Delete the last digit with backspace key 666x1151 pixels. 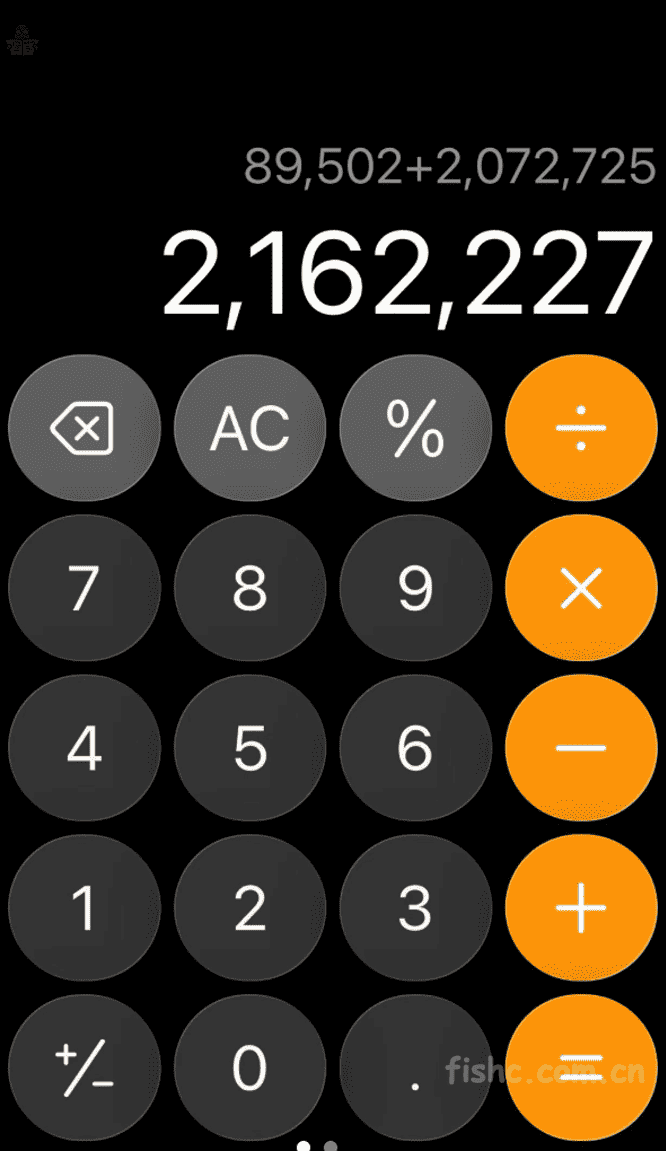click(84, 429)
